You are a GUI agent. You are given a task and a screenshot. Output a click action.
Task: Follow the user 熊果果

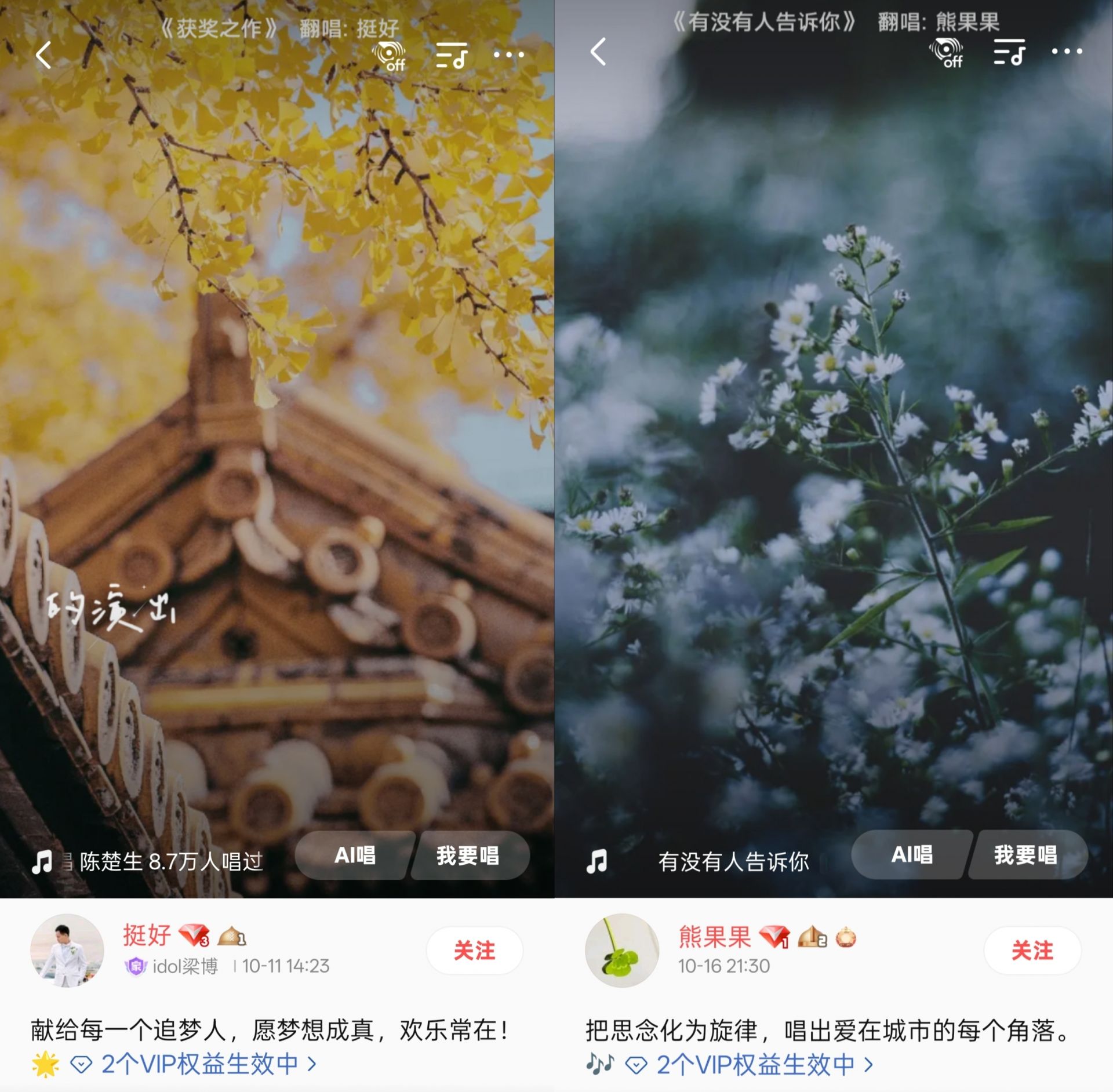point(1032,951)
